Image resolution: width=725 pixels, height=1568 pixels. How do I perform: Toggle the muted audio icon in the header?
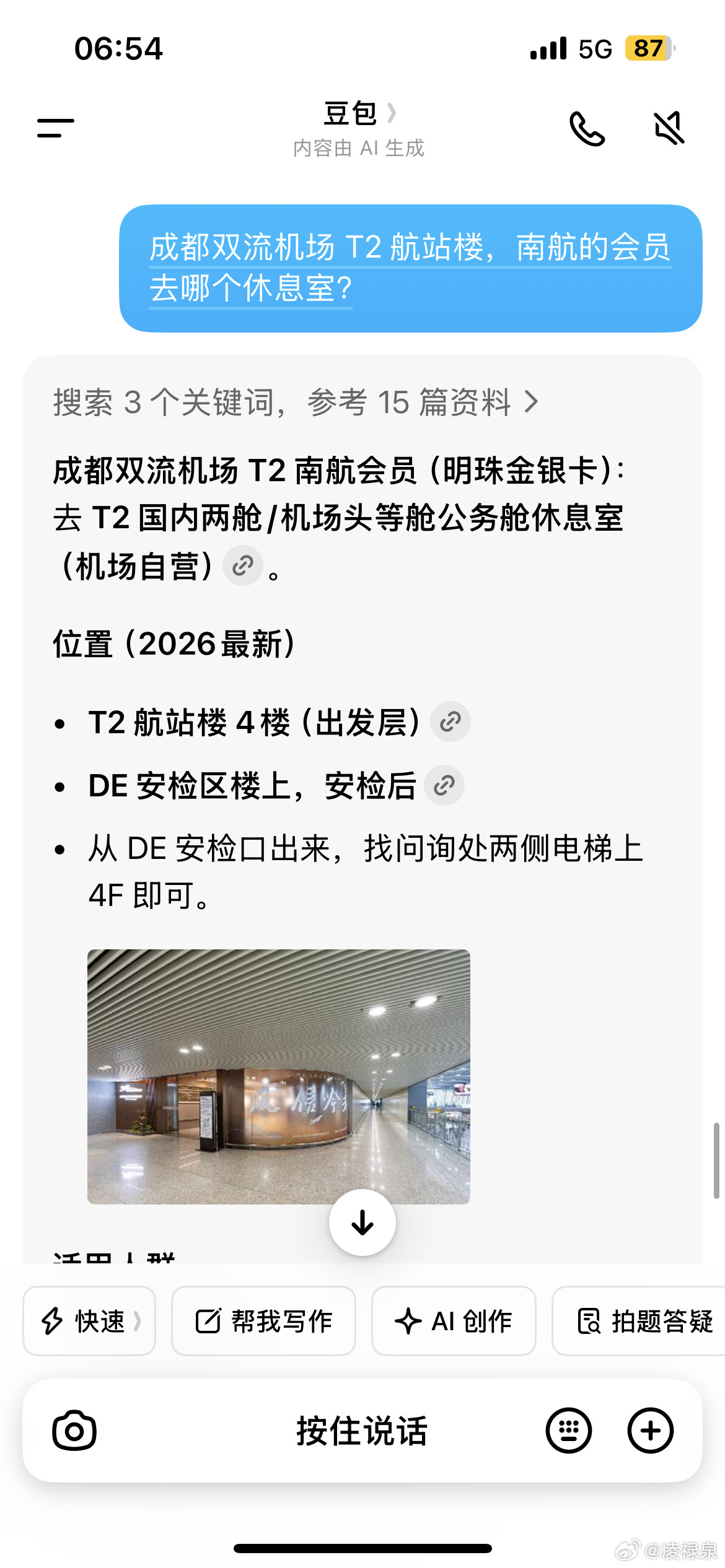[667, 127]
